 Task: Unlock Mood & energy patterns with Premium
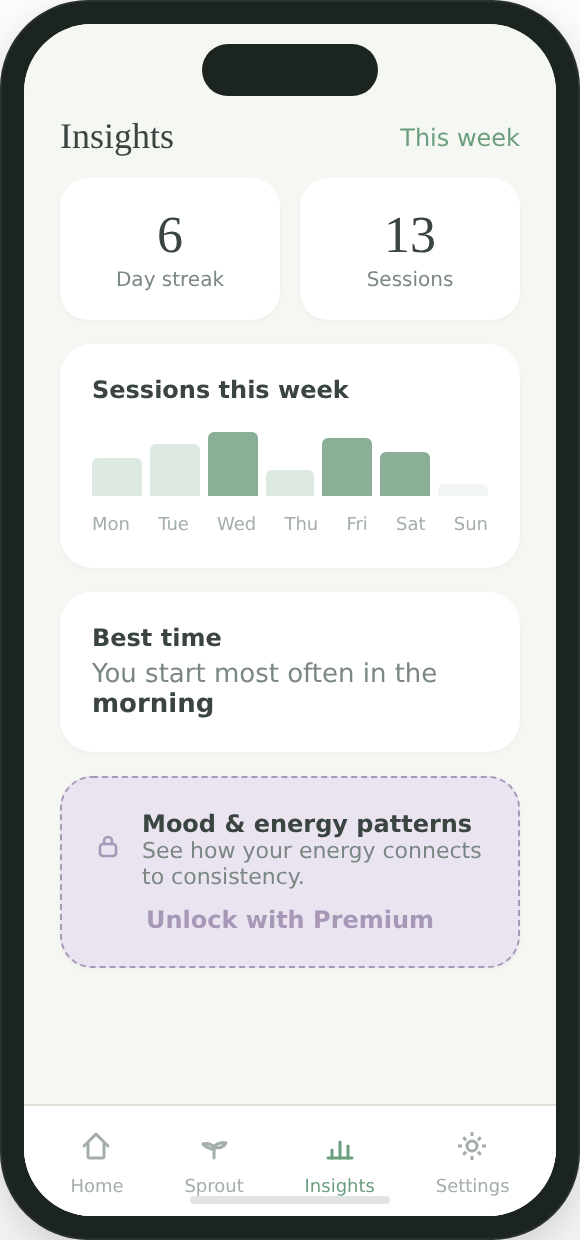(x=290, y=919)
